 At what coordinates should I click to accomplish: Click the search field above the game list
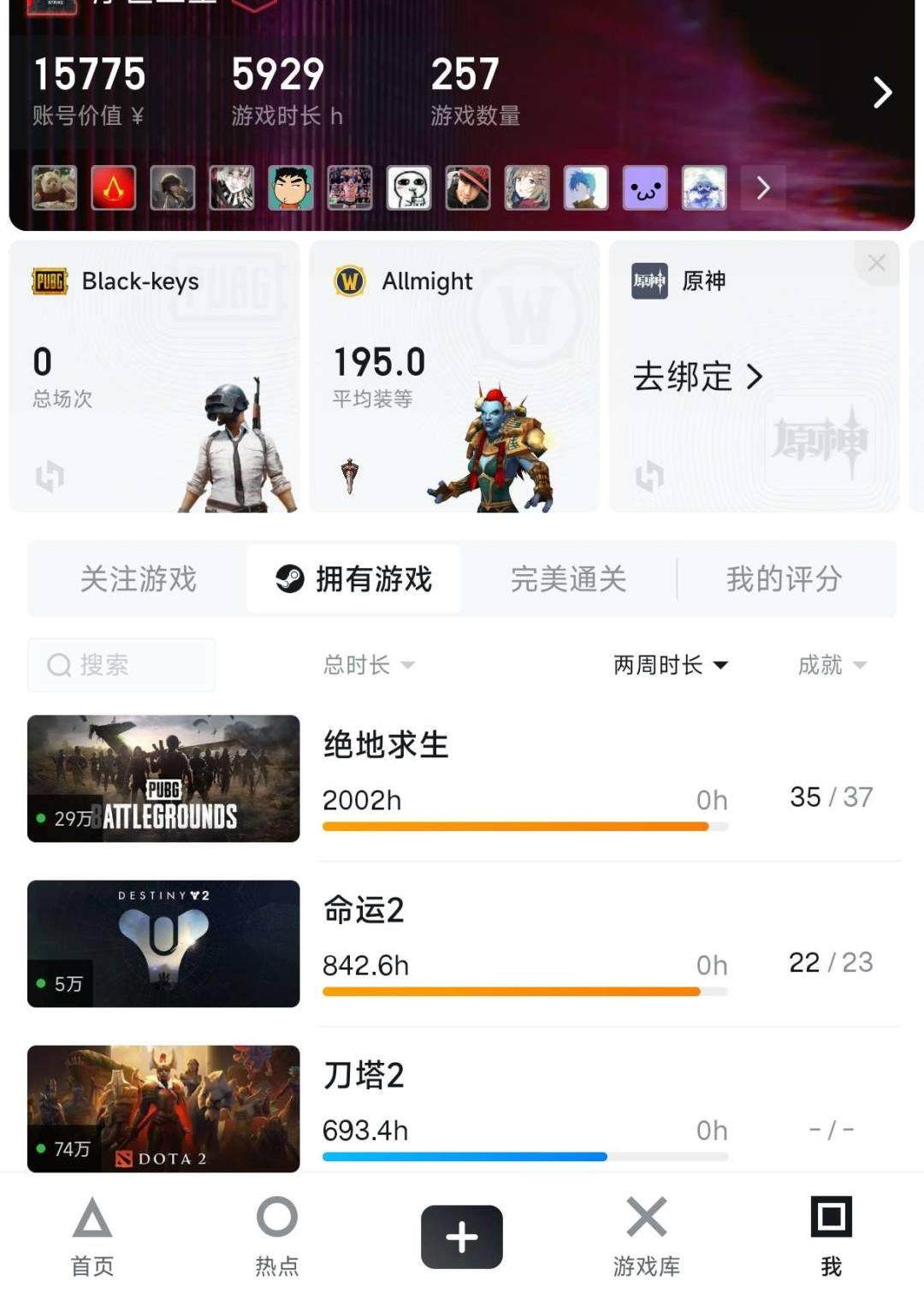(x=120, y=665)
